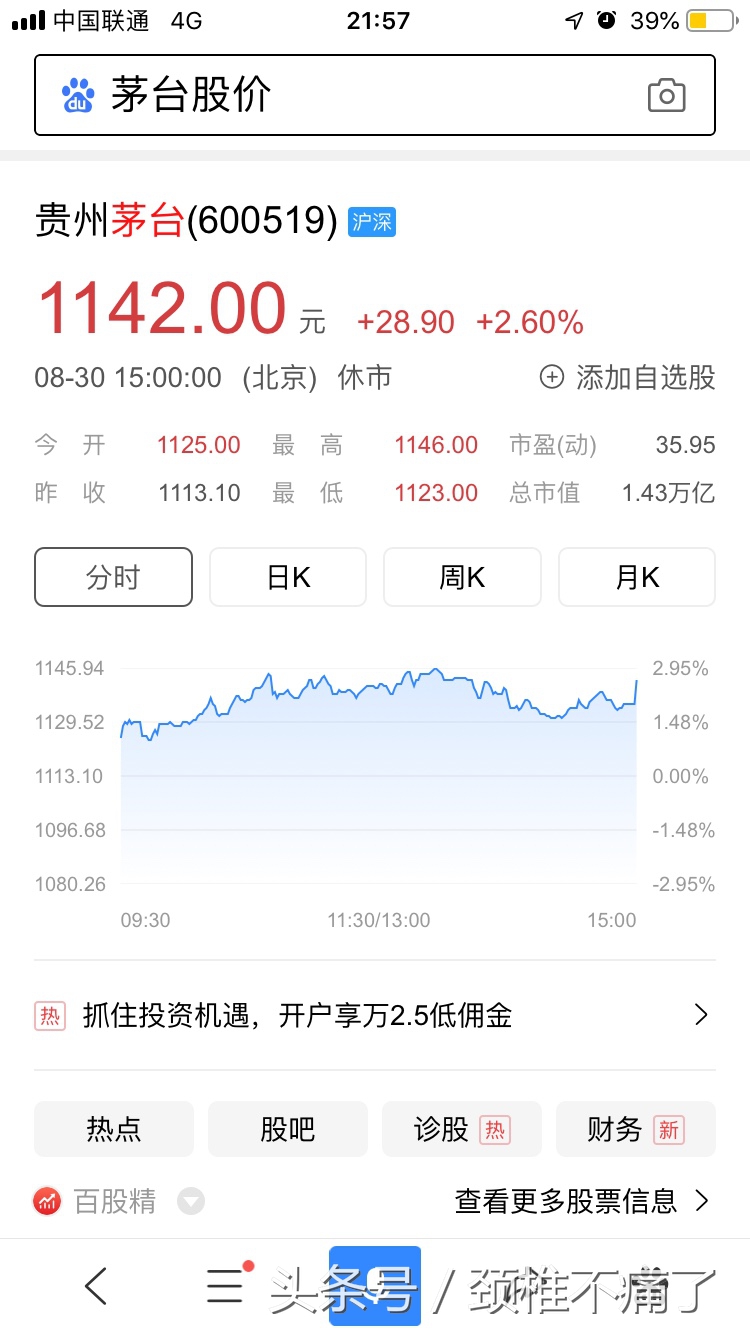Tap the 茅台股价 search input field

click(x=300, y=95)
